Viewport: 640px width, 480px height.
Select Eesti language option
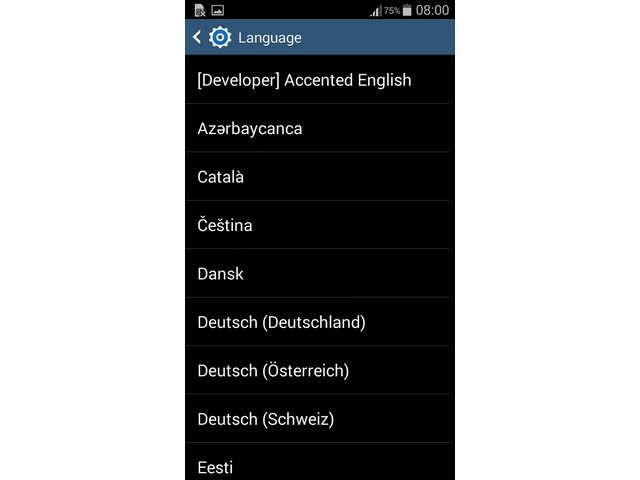click(215, 466)
